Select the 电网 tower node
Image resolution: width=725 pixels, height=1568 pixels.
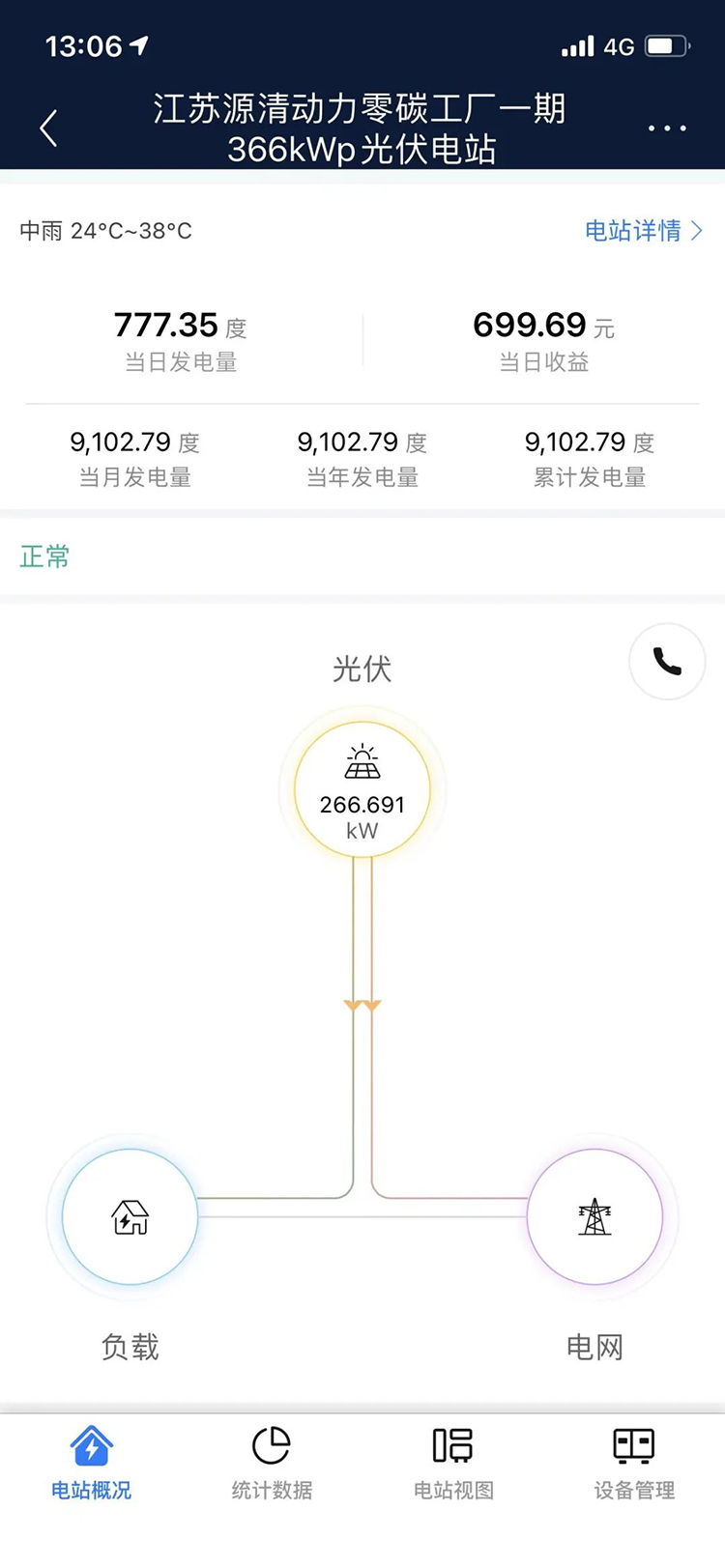(x=594, y=1217)
